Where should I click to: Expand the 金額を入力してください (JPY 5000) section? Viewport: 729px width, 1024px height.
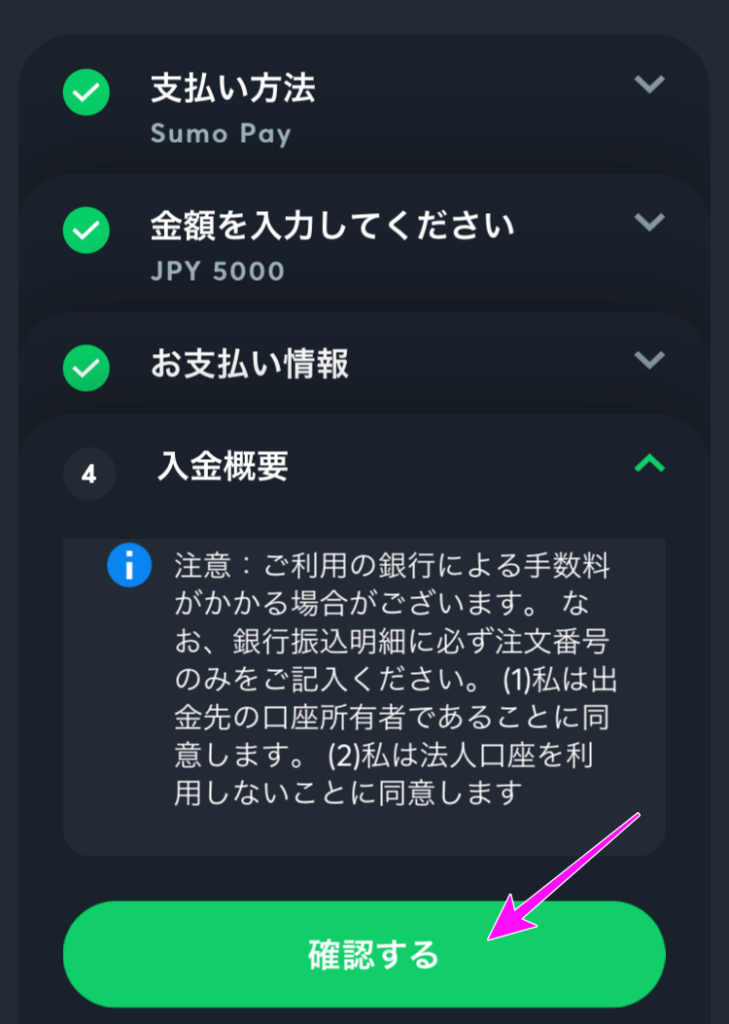pos(649,221)
